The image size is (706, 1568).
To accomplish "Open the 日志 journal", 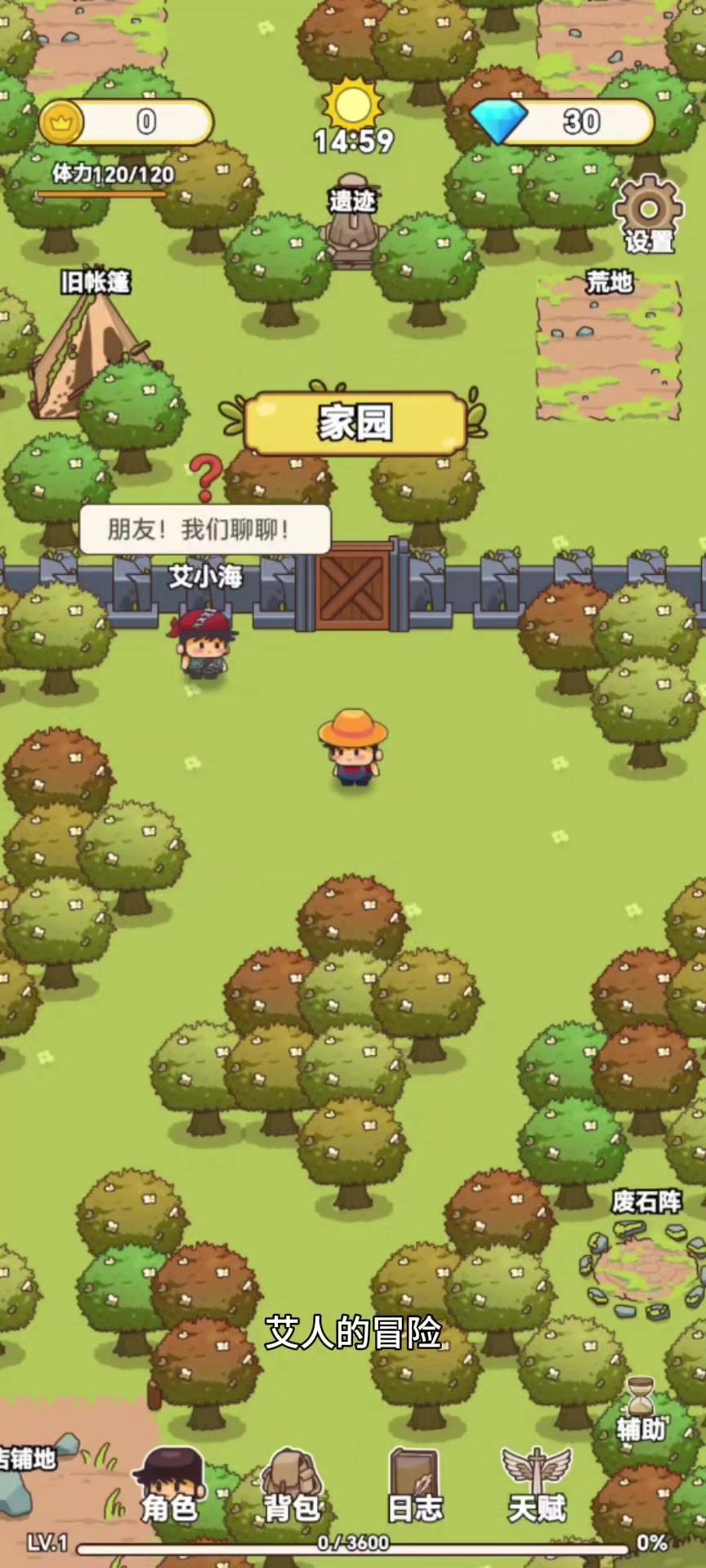I will click(414, 1486).
